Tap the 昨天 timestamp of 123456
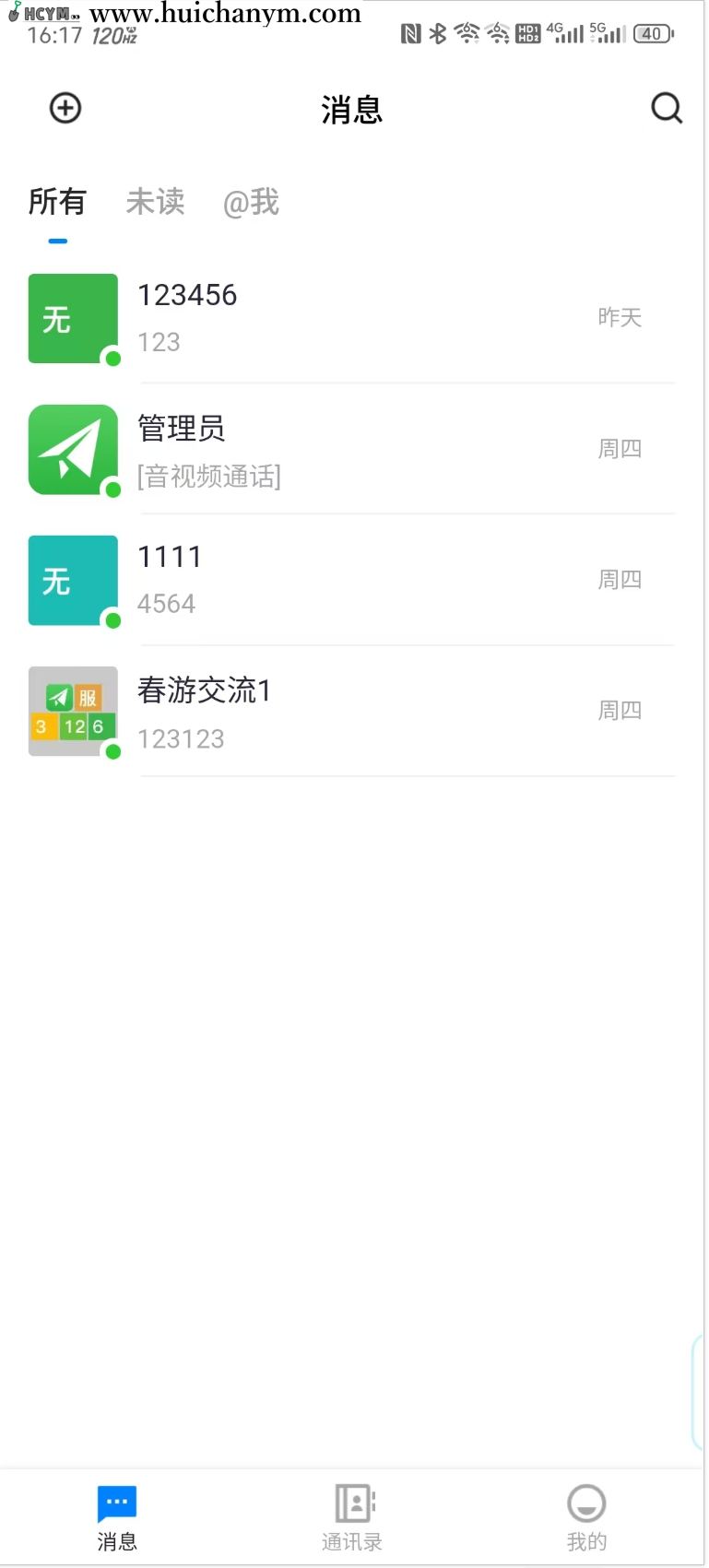The height and width of the screenshot is (1568, 709). [619, 318]
